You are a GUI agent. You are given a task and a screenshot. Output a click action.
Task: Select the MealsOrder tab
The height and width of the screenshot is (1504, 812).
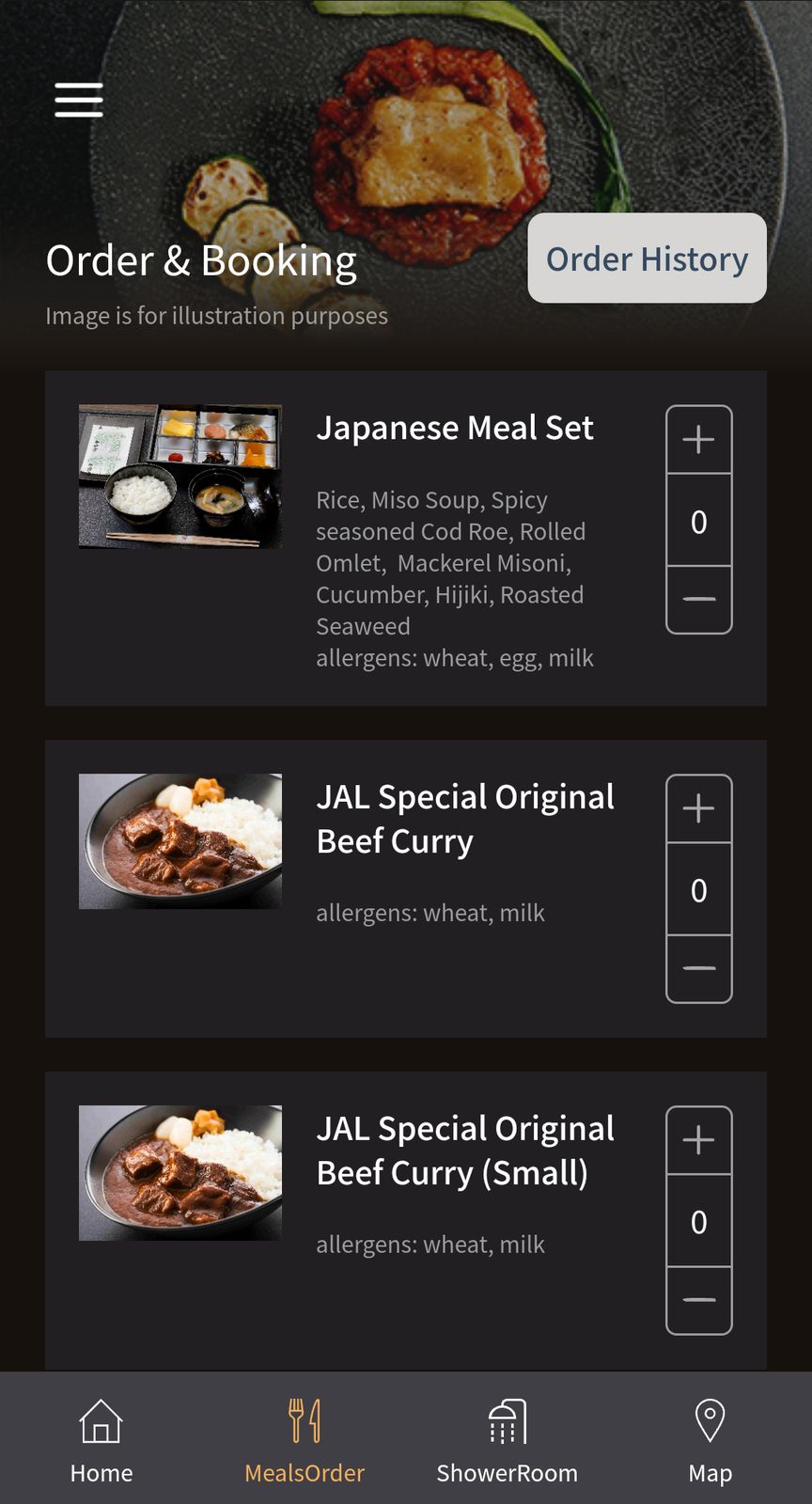(304, 1440)
